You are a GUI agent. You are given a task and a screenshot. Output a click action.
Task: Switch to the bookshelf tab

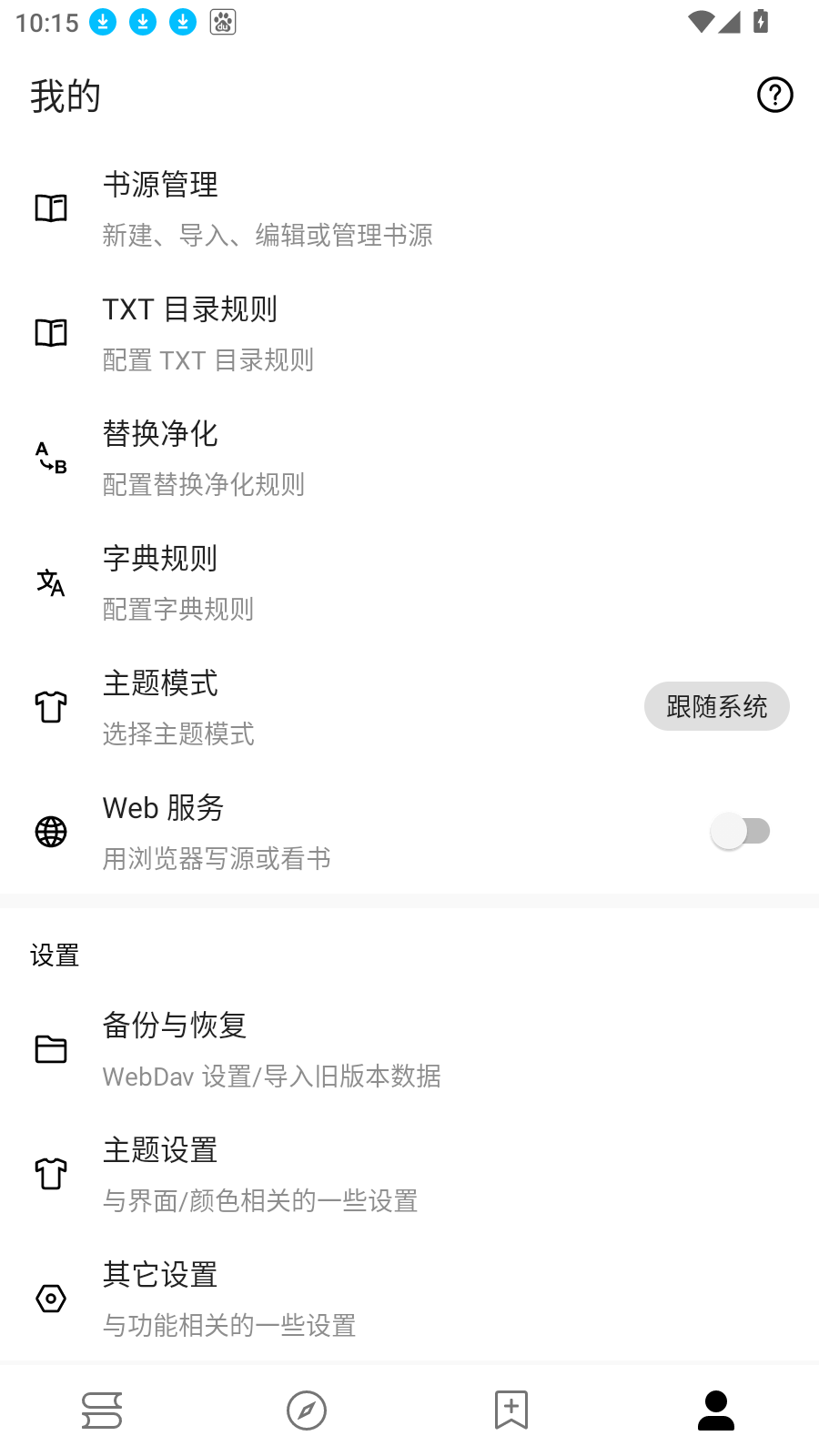102,1410
